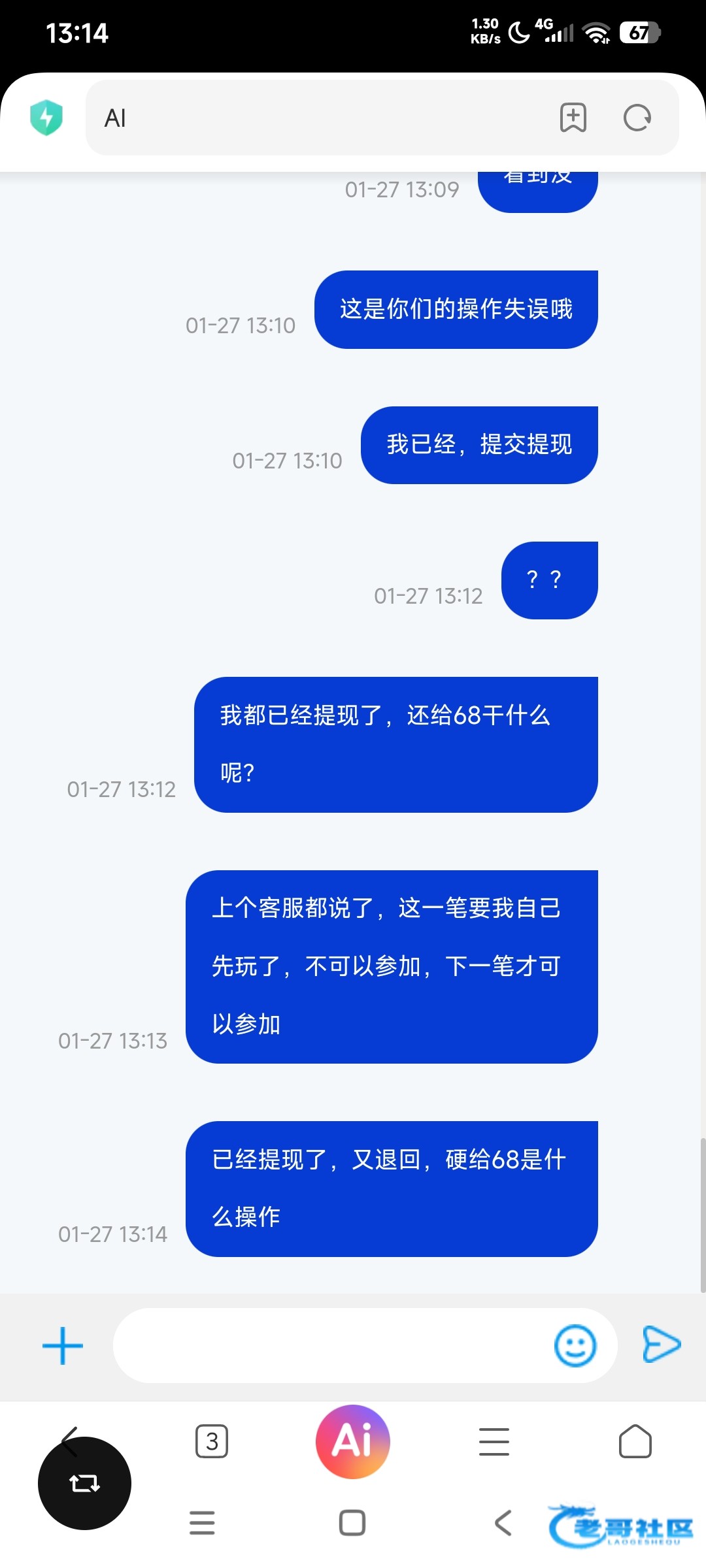The height and width of the screenshot is (1568, 706).
Task: Open the green shield security icon
Action: (x=46, y=118)
